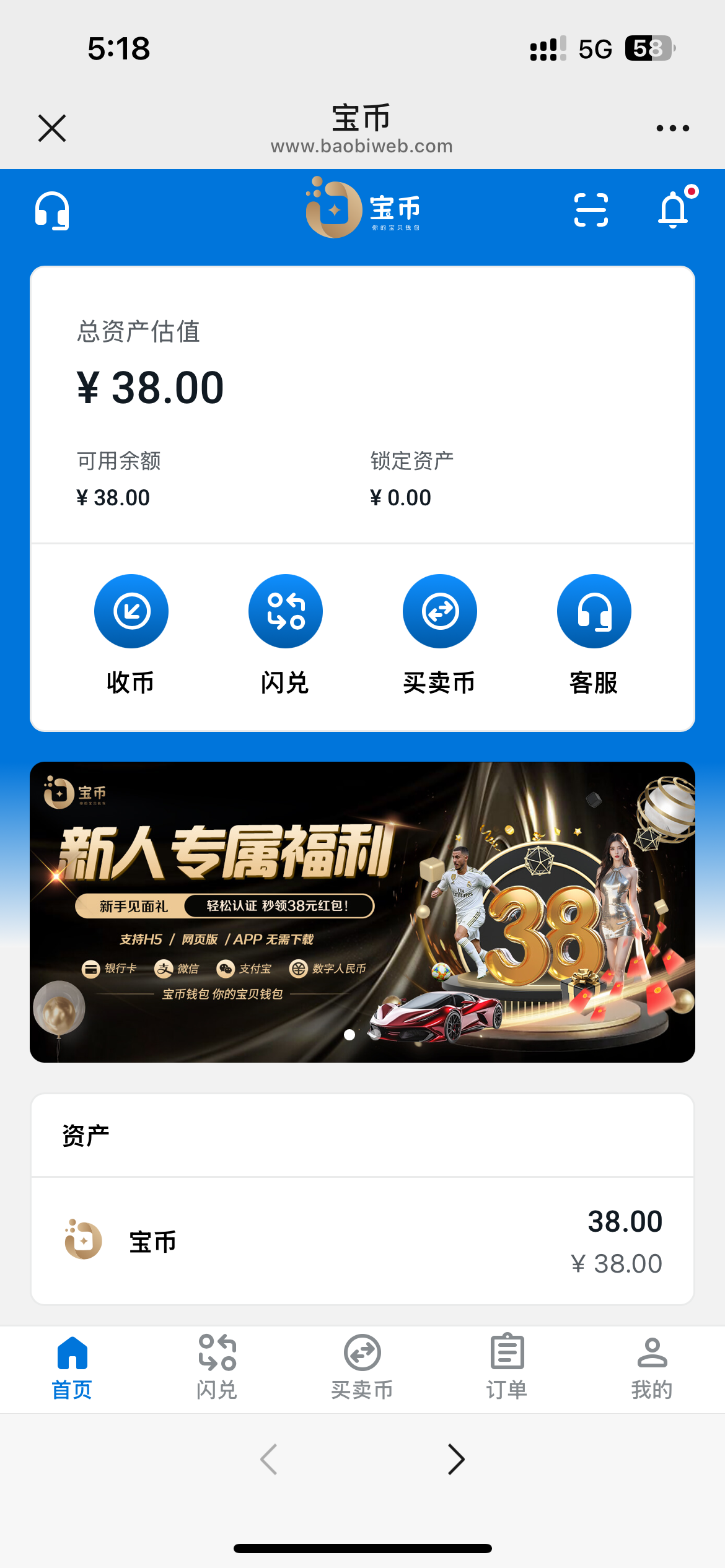Open the three-dot overflow menu

672,128
